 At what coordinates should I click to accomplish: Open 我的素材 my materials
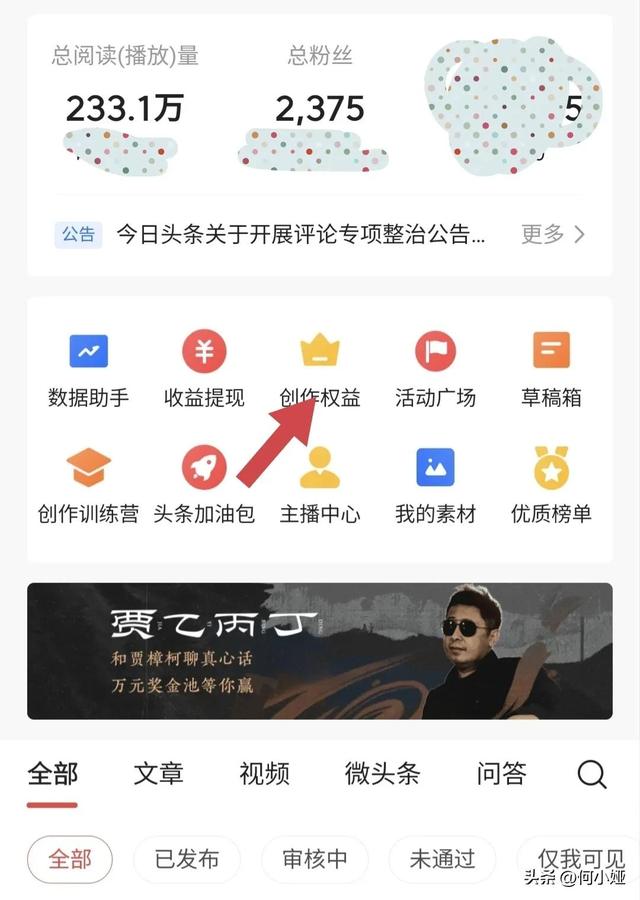click(x=435, y=484)
